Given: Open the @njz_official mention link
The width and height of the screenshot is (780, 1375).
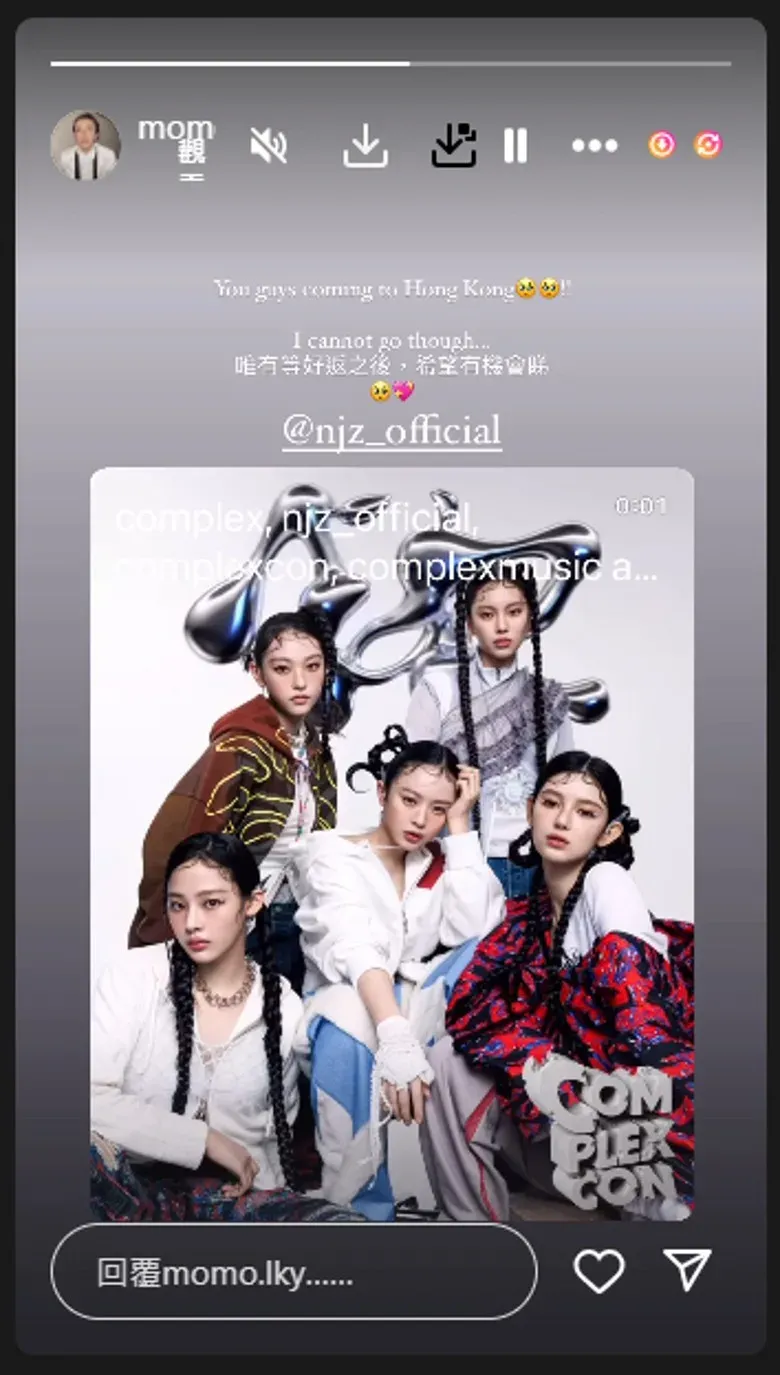Looking at the screenshot, I should coord(391,431).
